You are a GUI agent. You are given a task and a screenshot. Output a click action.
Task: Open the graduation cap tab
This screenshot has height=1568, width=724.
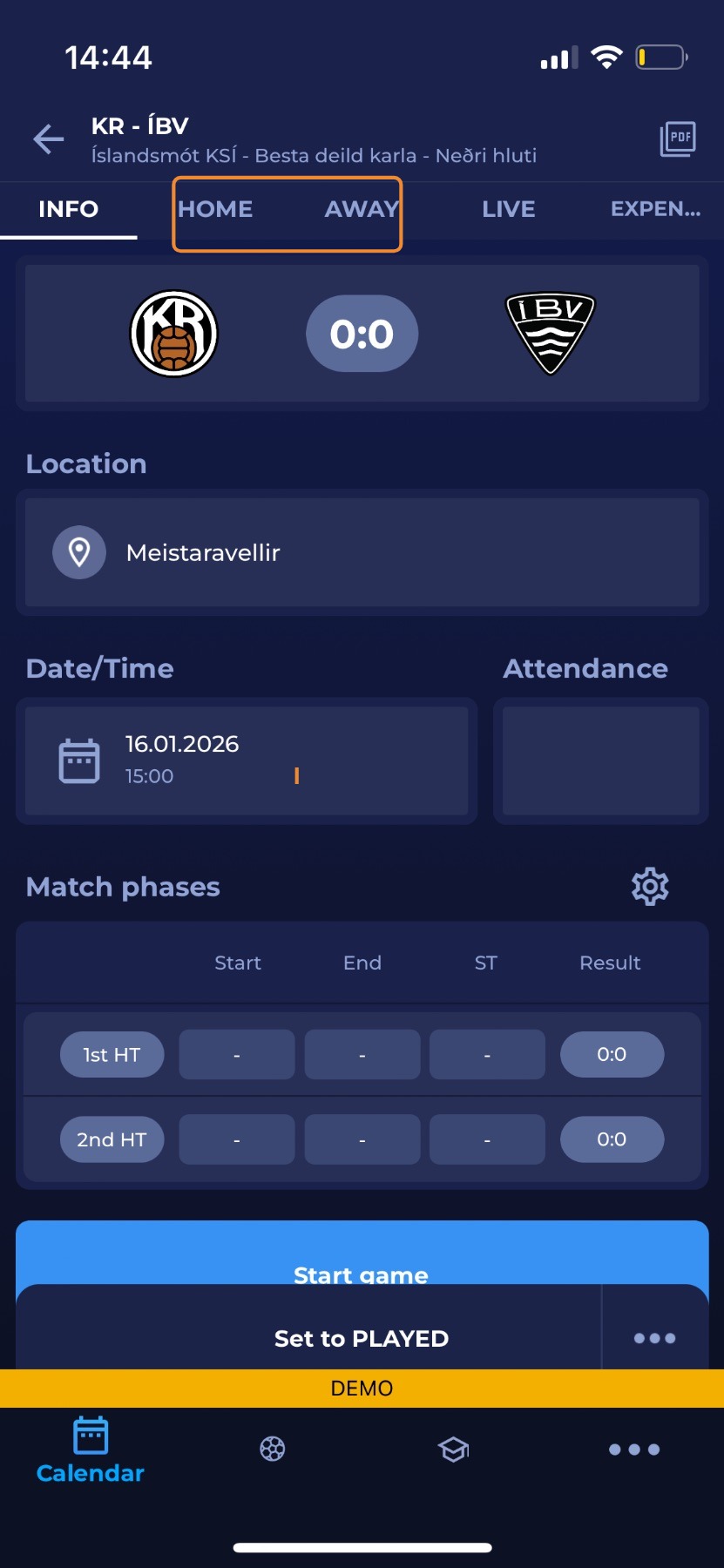point(453,1450)
